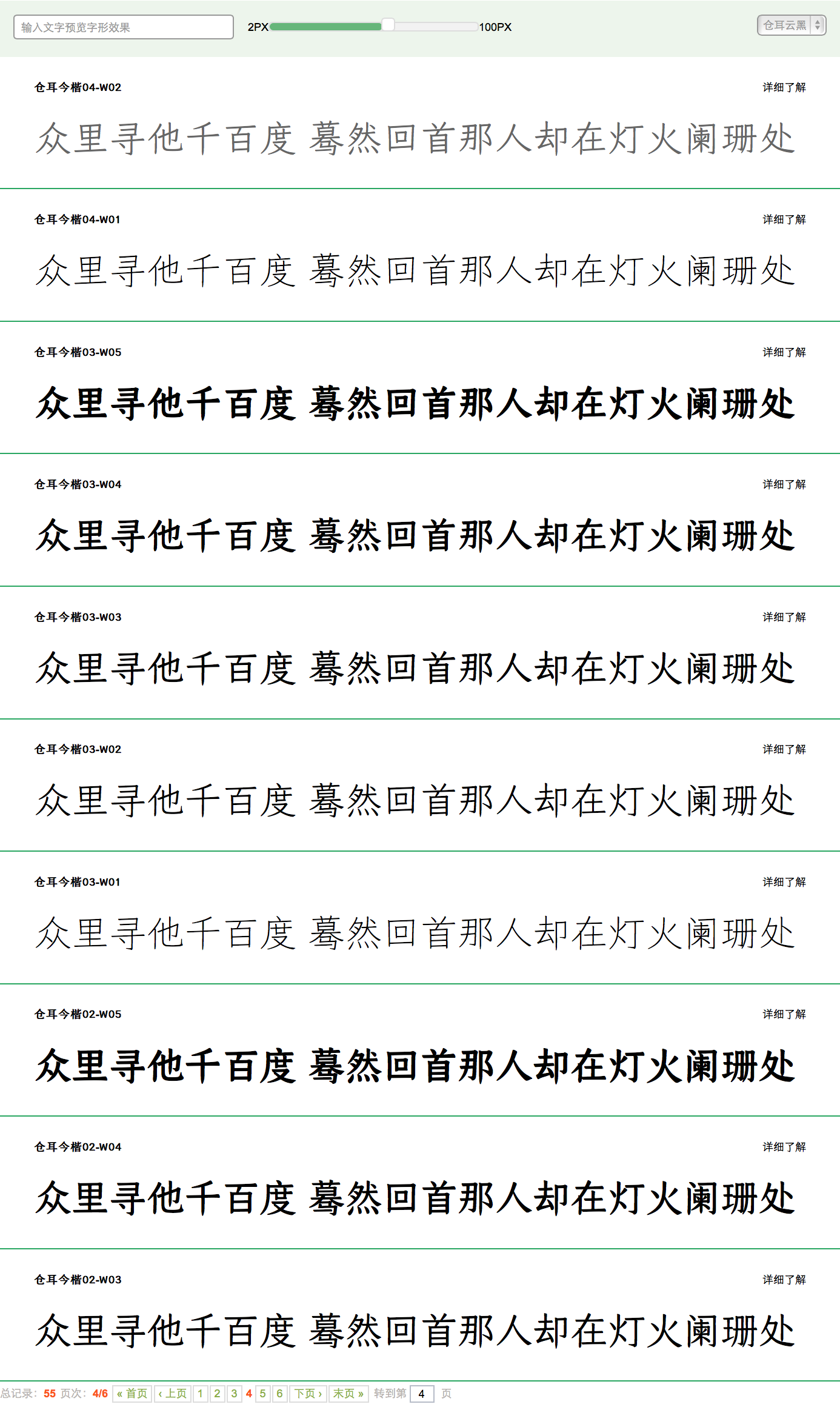Learn more about 仓耳今楷03-W04
The image size is (840, 1410).
[784, 484]
